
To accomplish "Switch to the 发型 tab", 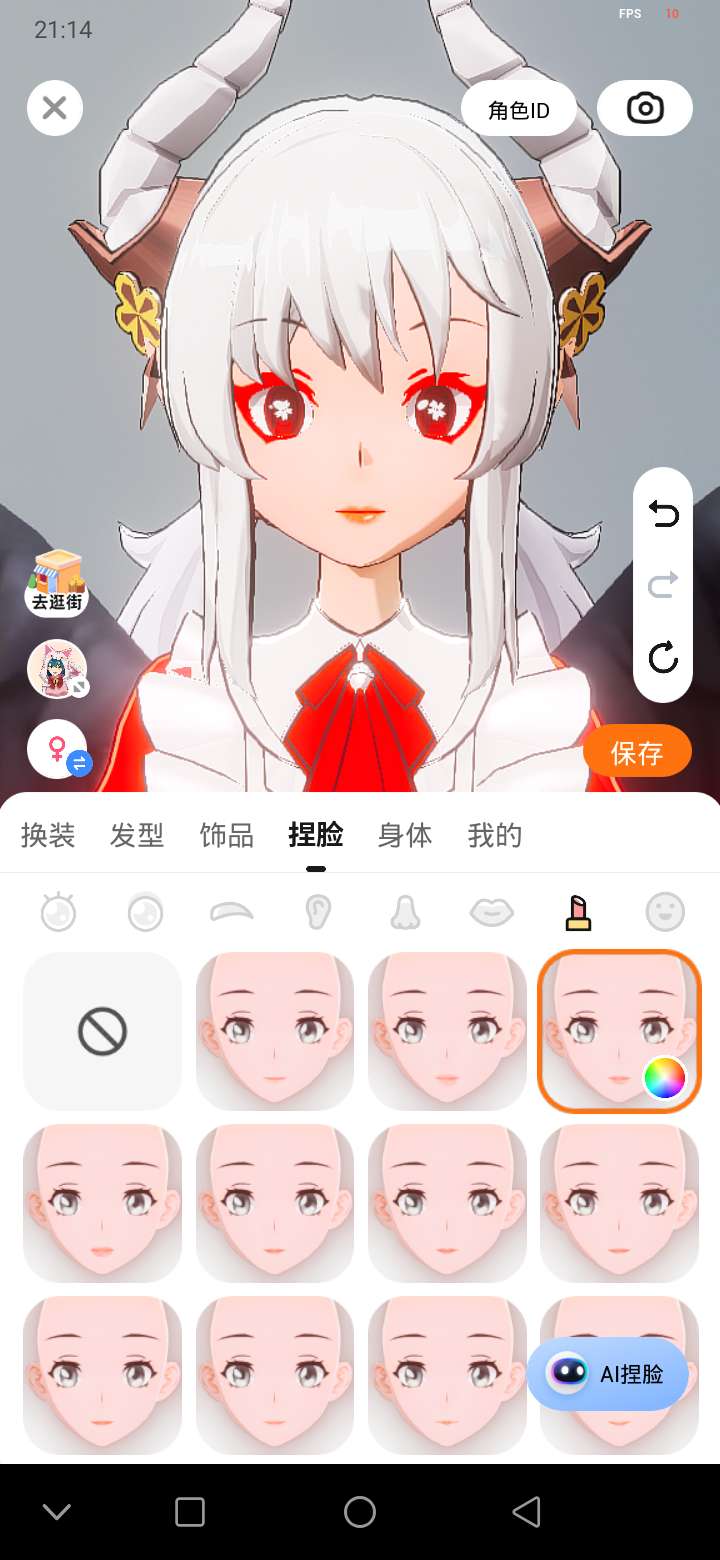I will pos(137,835).
